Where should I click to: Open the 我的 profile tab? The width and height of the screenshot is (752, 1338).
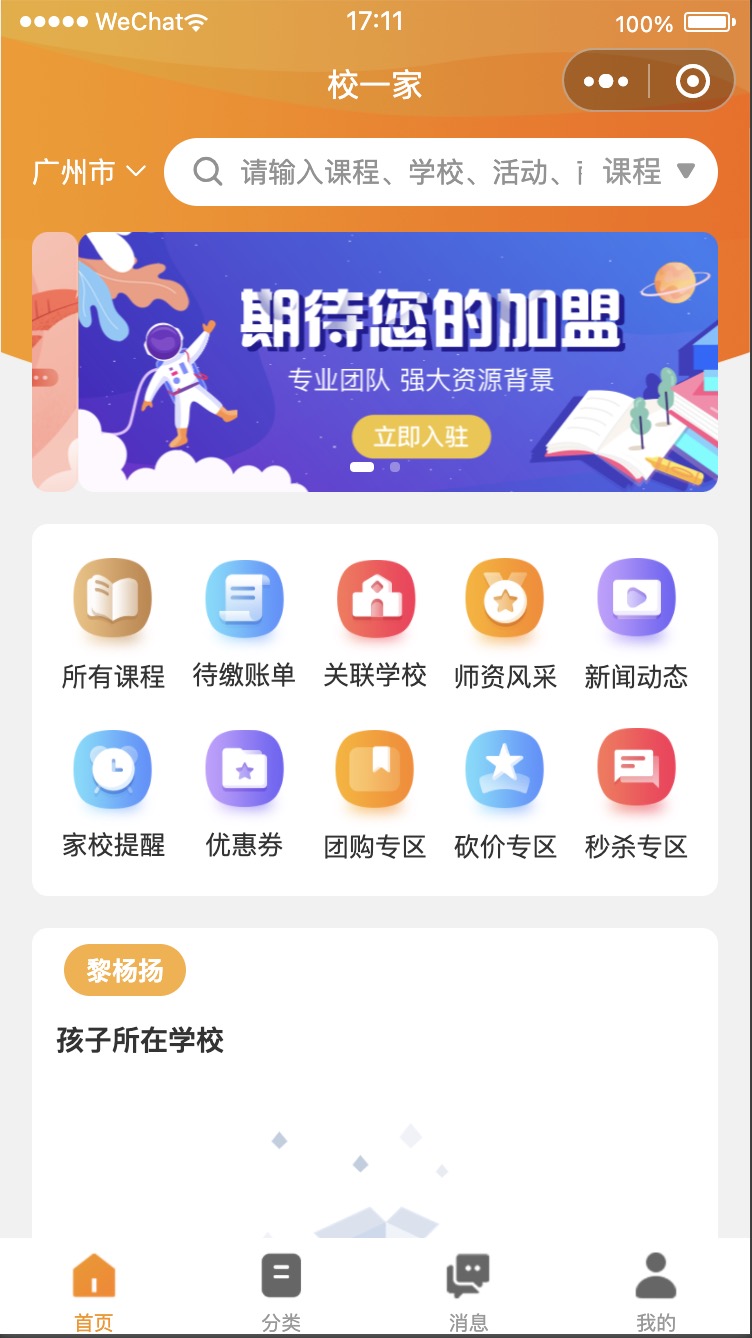pyautogui.click(x=656, y=1286)
